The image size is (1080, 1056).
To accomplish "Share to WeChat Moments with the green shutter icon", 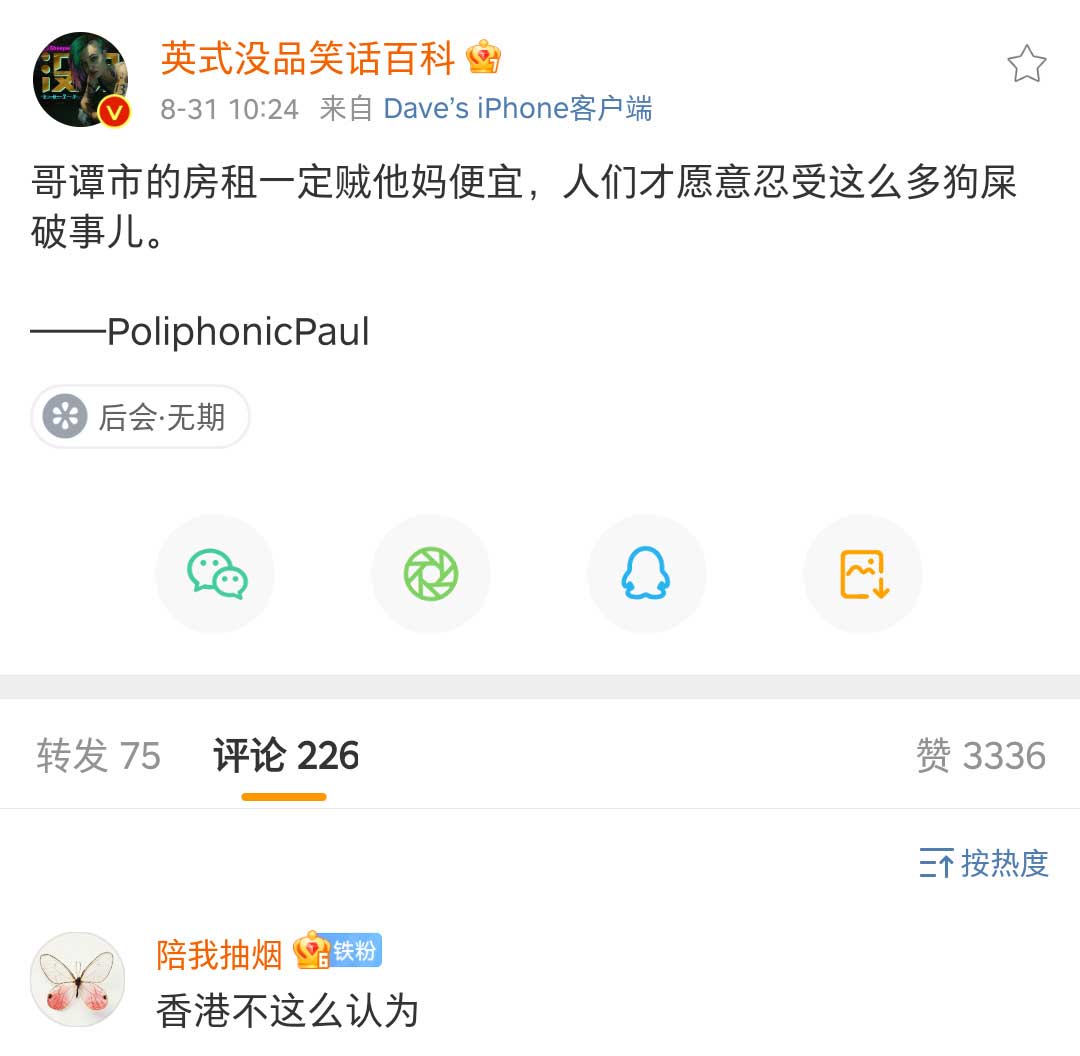I will tap(431, 574).
